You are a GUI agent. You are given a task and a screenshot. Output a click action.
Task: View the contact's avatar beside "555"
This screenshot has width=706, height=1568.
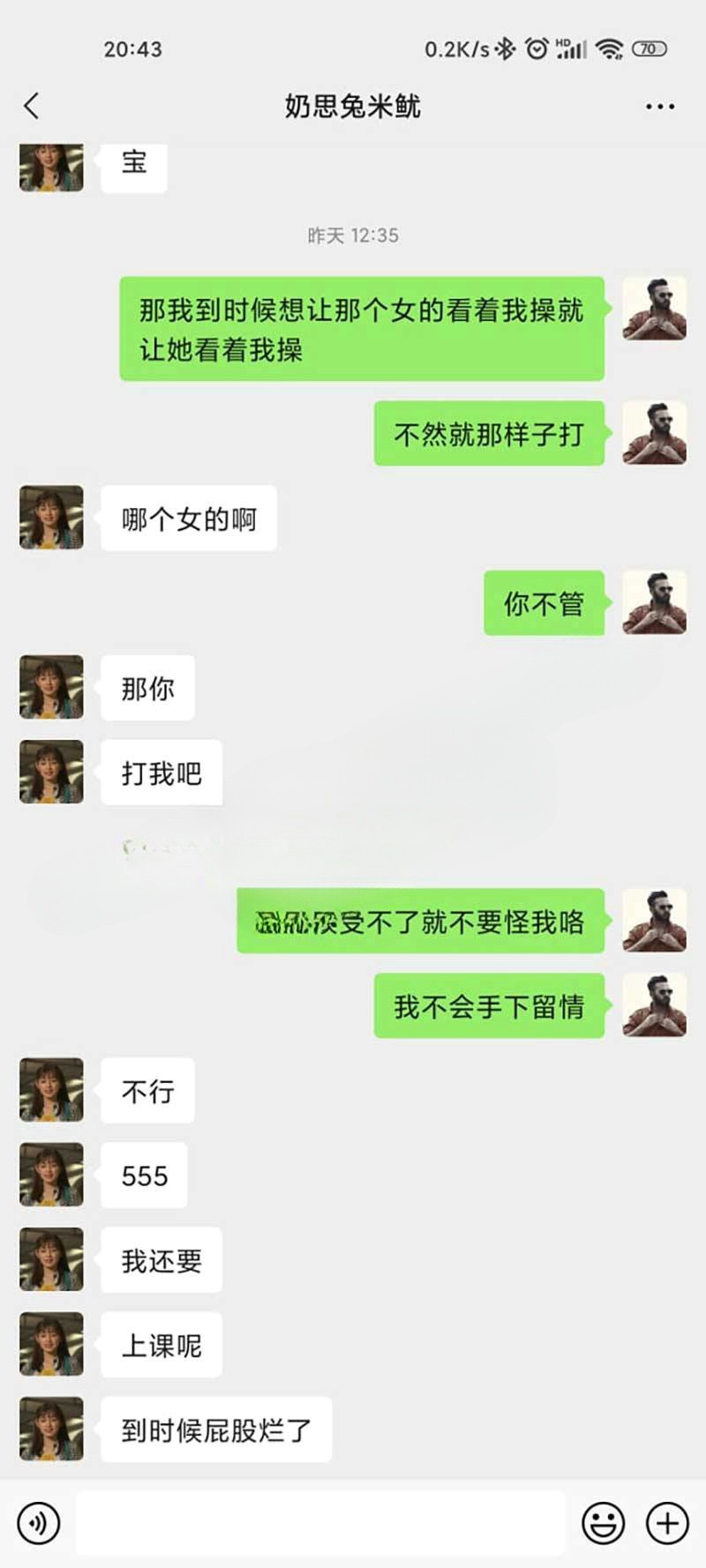click(x=51, y=1175)
